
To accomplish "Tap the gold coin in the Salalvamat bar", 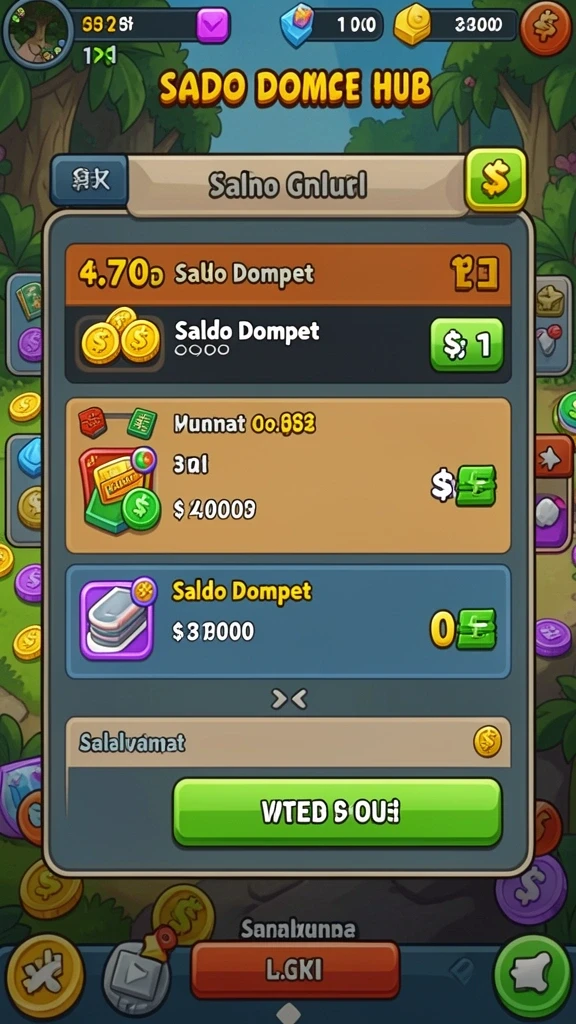I will click(x=487, y=742).
